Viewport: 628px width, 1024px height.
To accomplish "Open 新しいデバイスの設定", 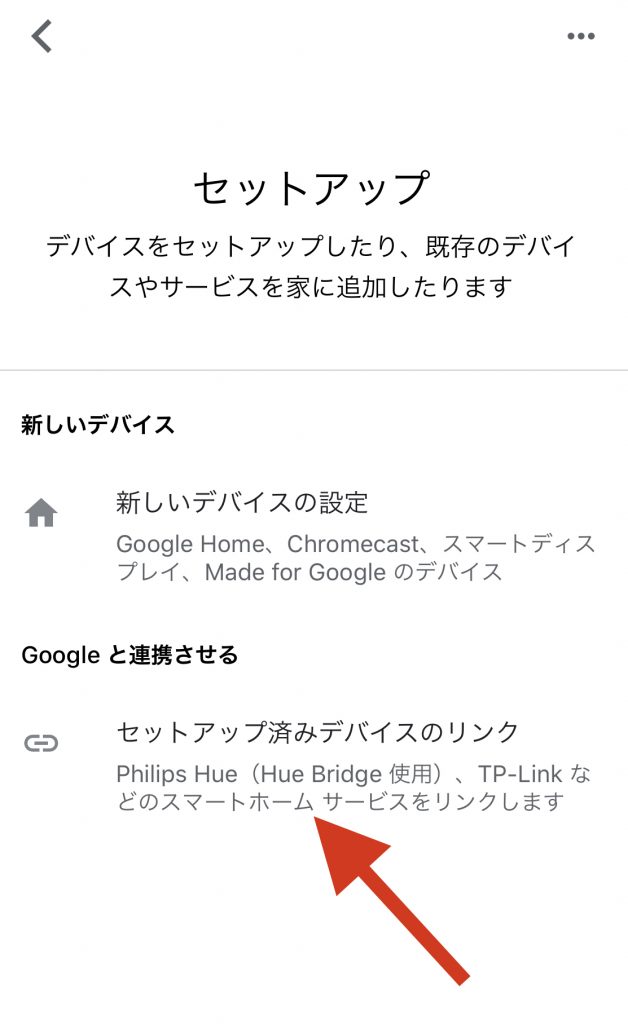I will 243,502.
